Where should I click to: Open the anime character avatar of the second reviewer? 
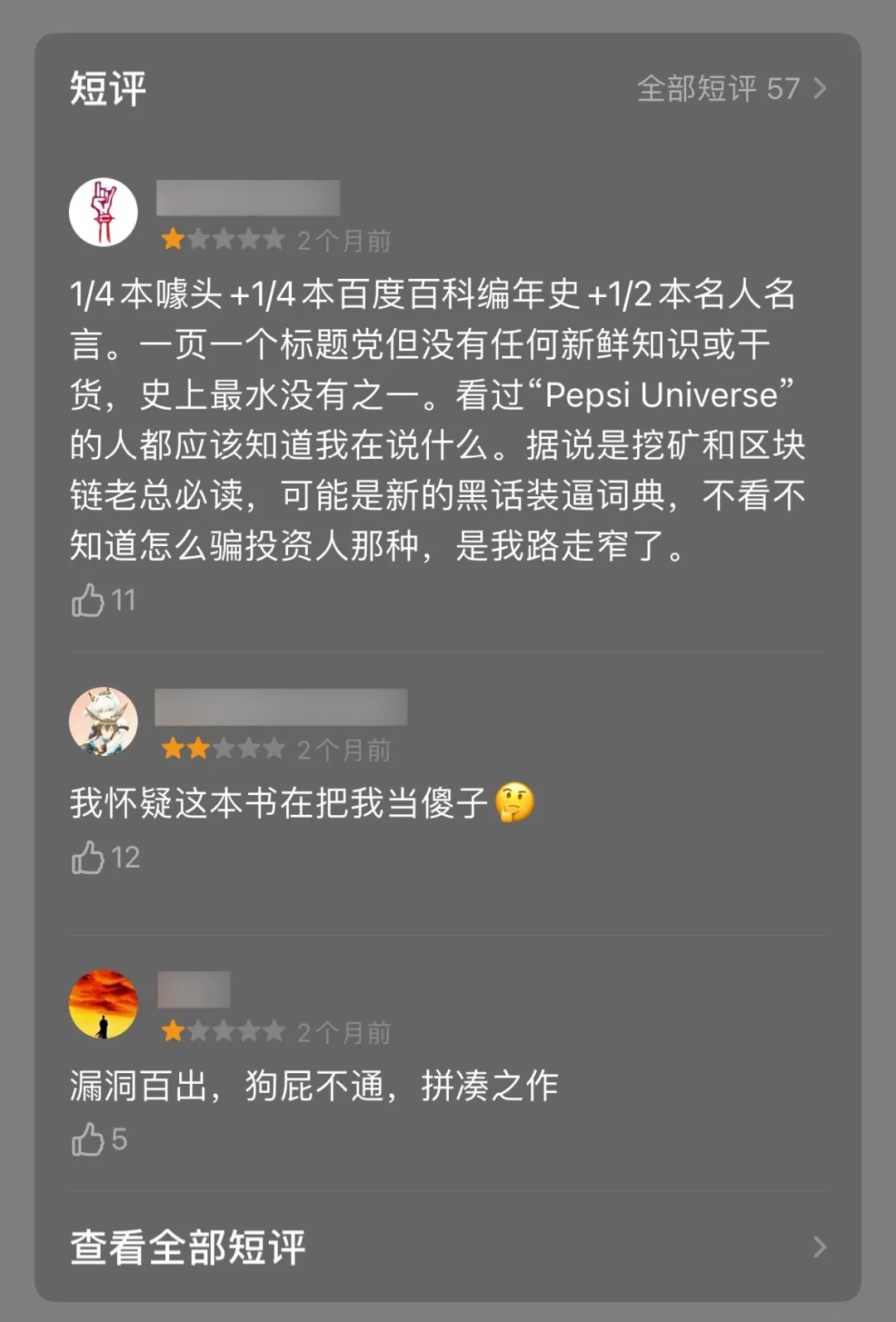(x=103, y=720)
